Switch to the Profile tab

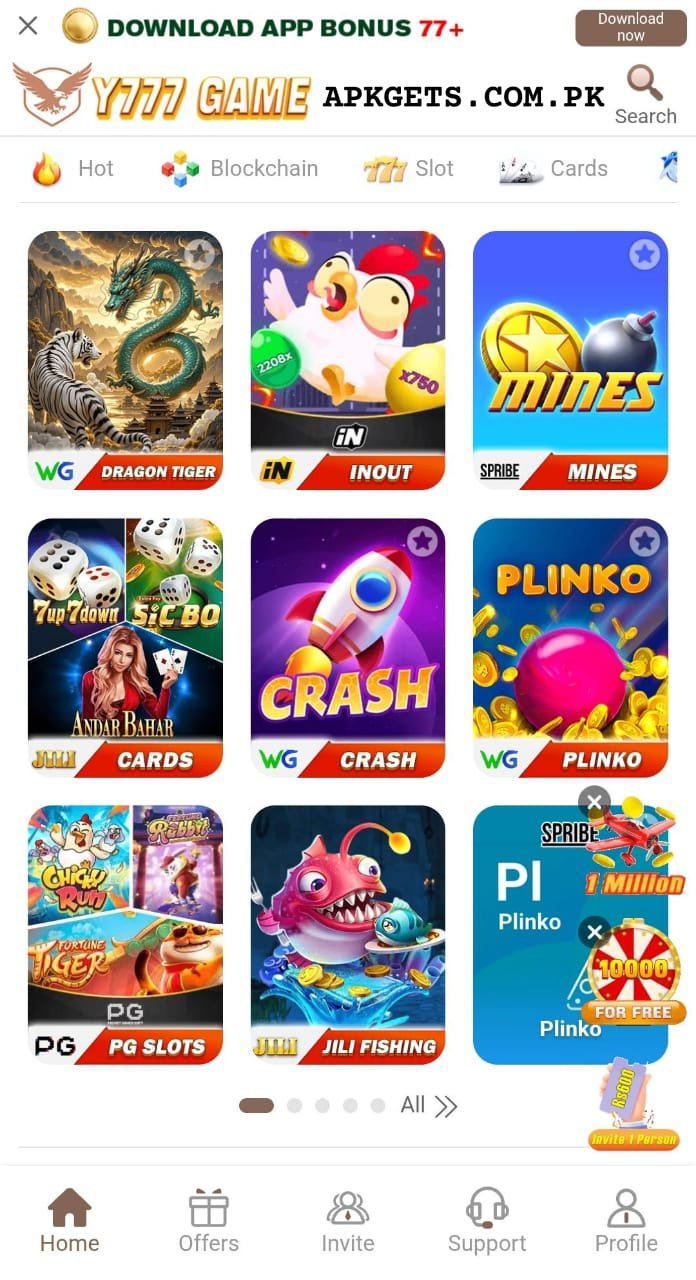pyautogui.click(x=626, y=1221)
